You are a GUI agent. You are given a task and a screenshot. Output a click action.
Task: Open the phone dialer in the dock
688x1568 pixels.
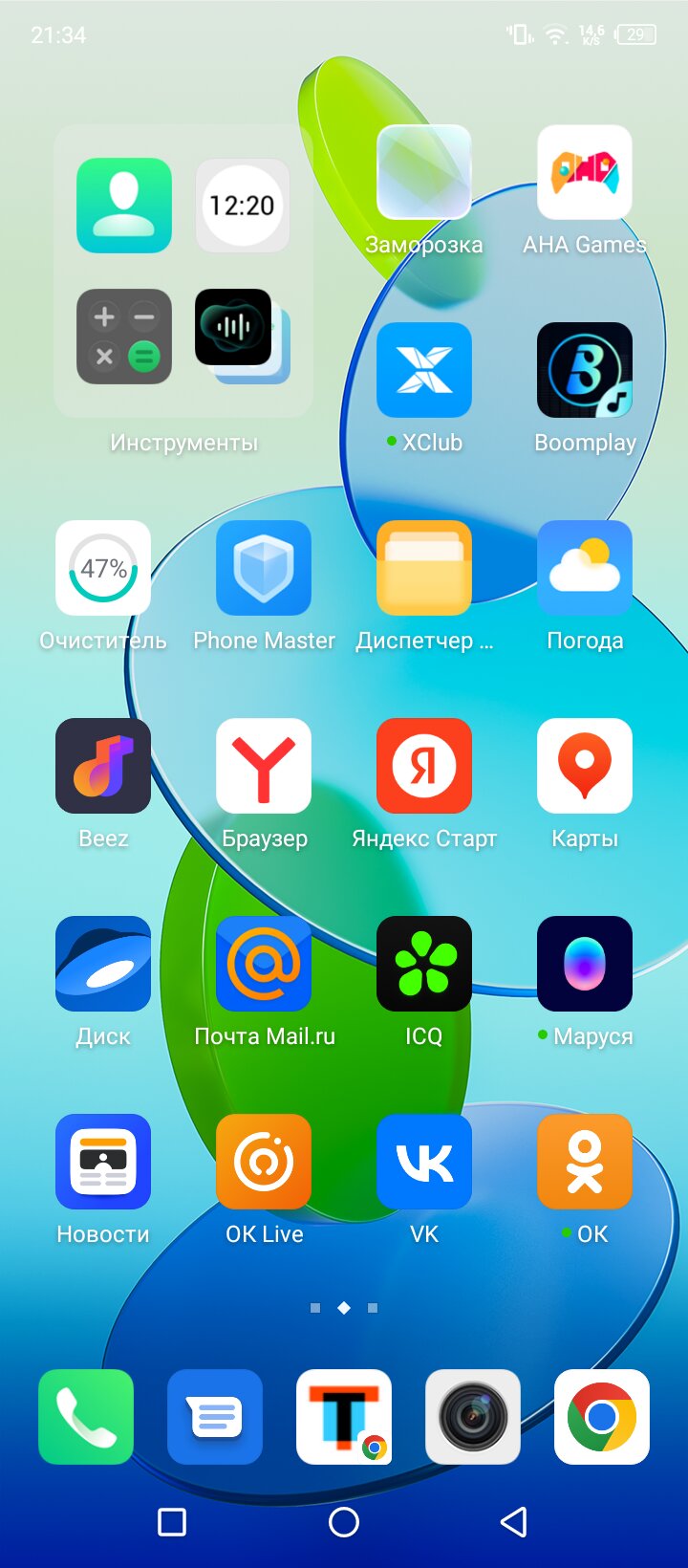(x=86, y=1417)
